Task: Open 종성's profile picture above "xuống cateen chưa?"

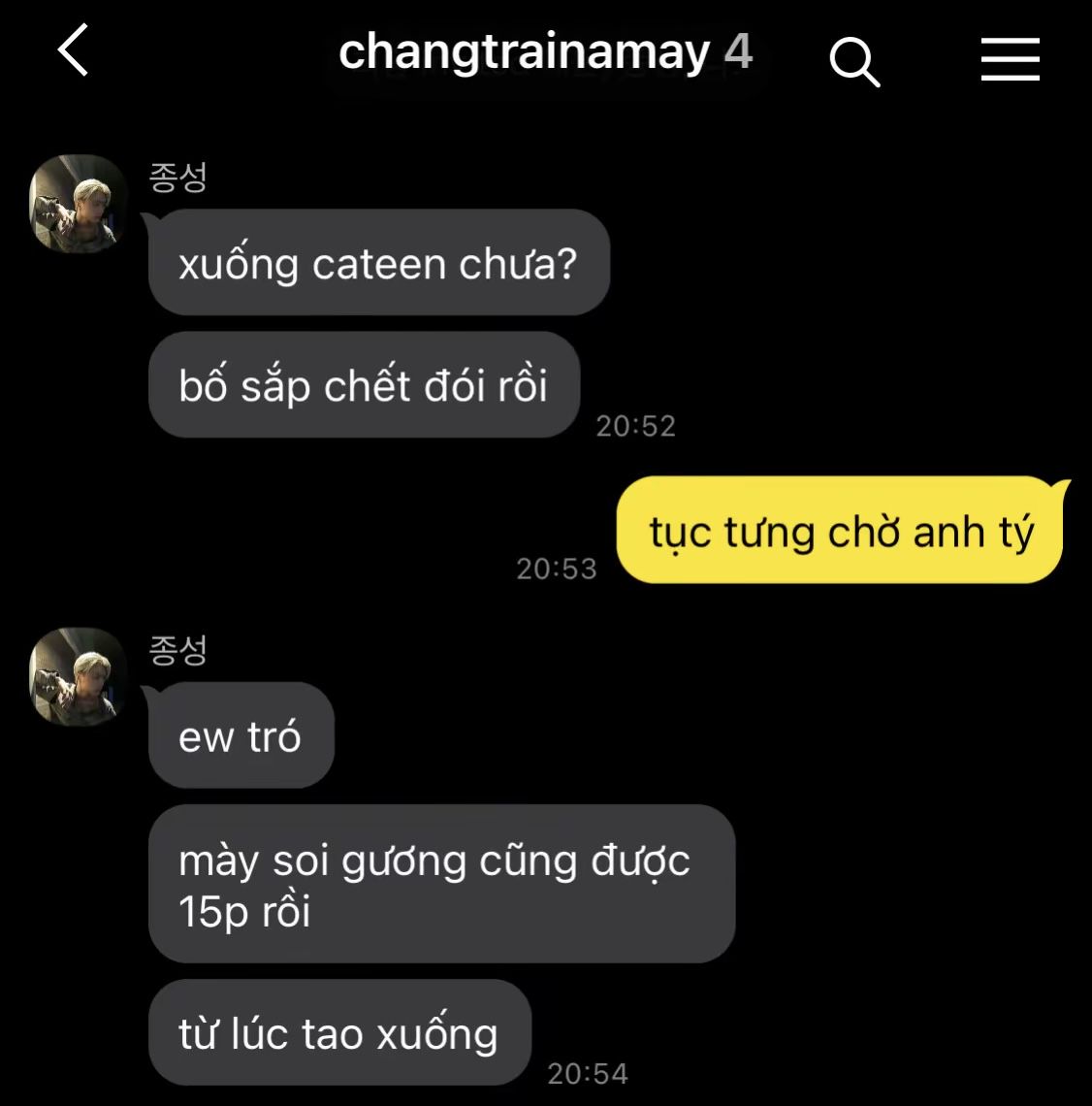Action: point(77,203)
